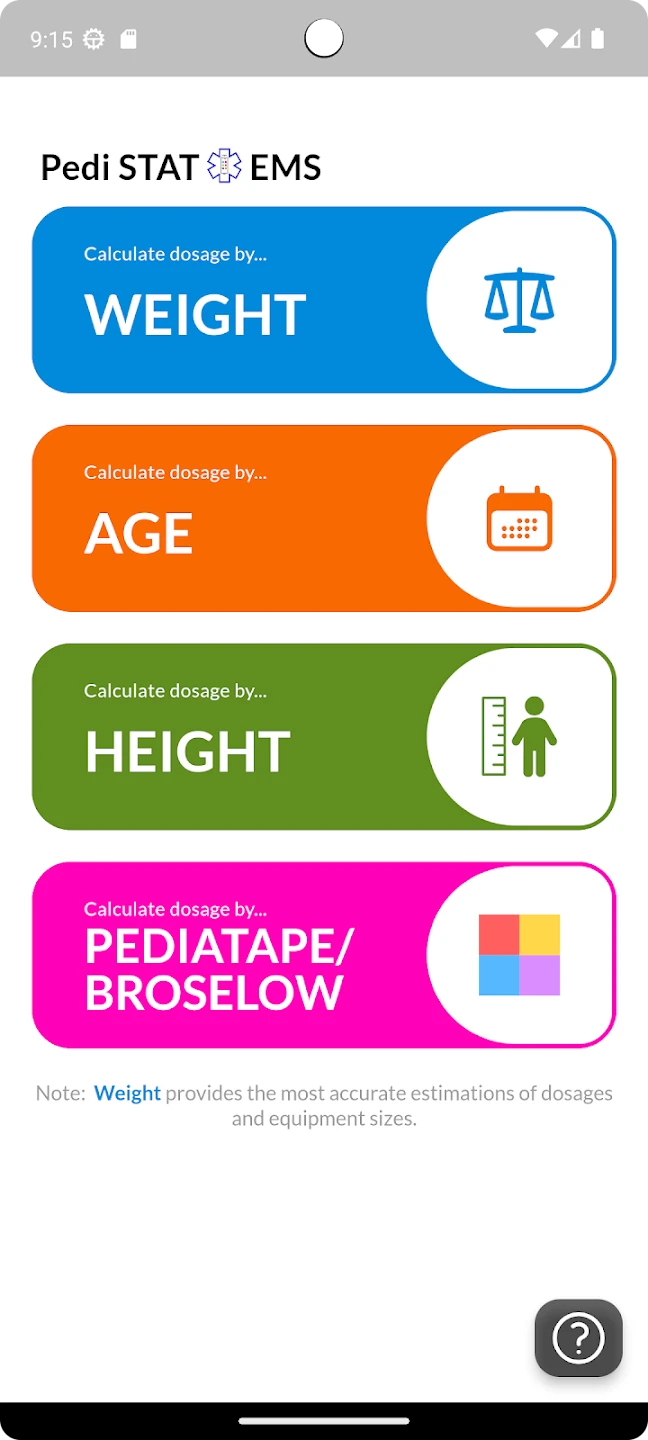
Task: Choose PEDIATAPE/BROSELOW dosage method
Action: pos(324,955)
